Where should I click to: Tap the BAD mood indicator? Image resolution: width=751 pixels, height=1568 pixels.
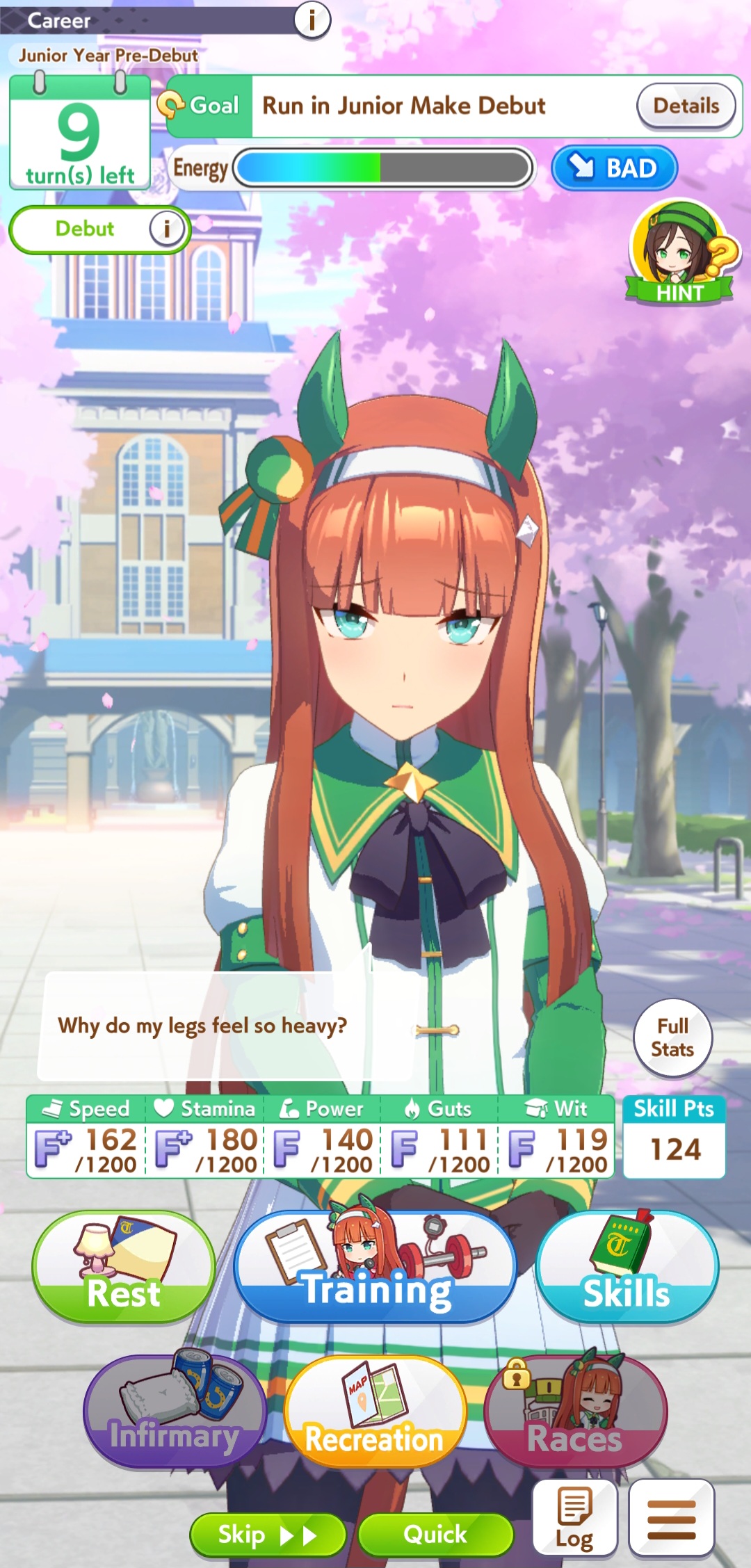click(614, 168)
